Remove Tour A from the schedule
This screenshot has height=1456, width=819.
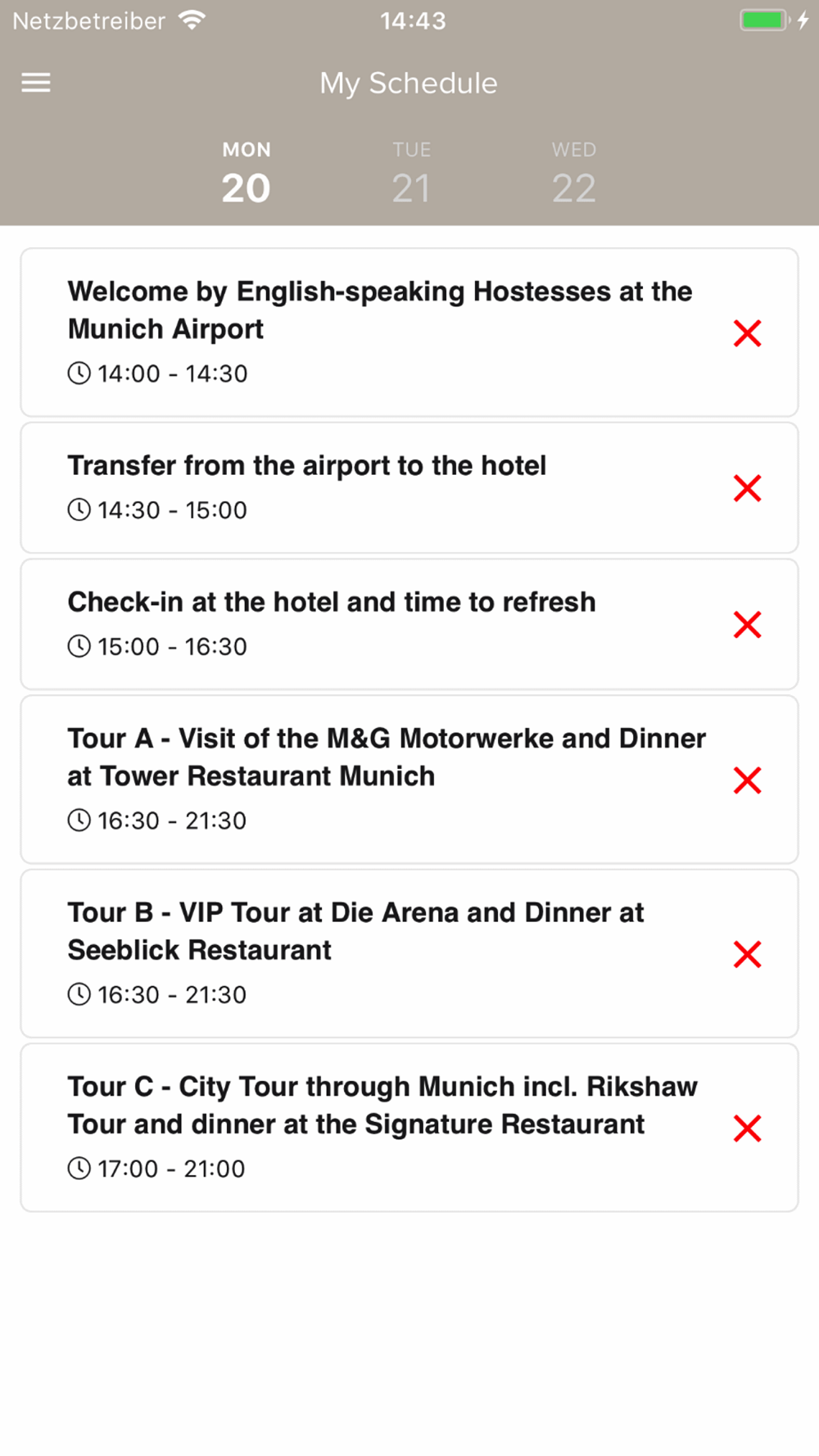tap(747, 780)
